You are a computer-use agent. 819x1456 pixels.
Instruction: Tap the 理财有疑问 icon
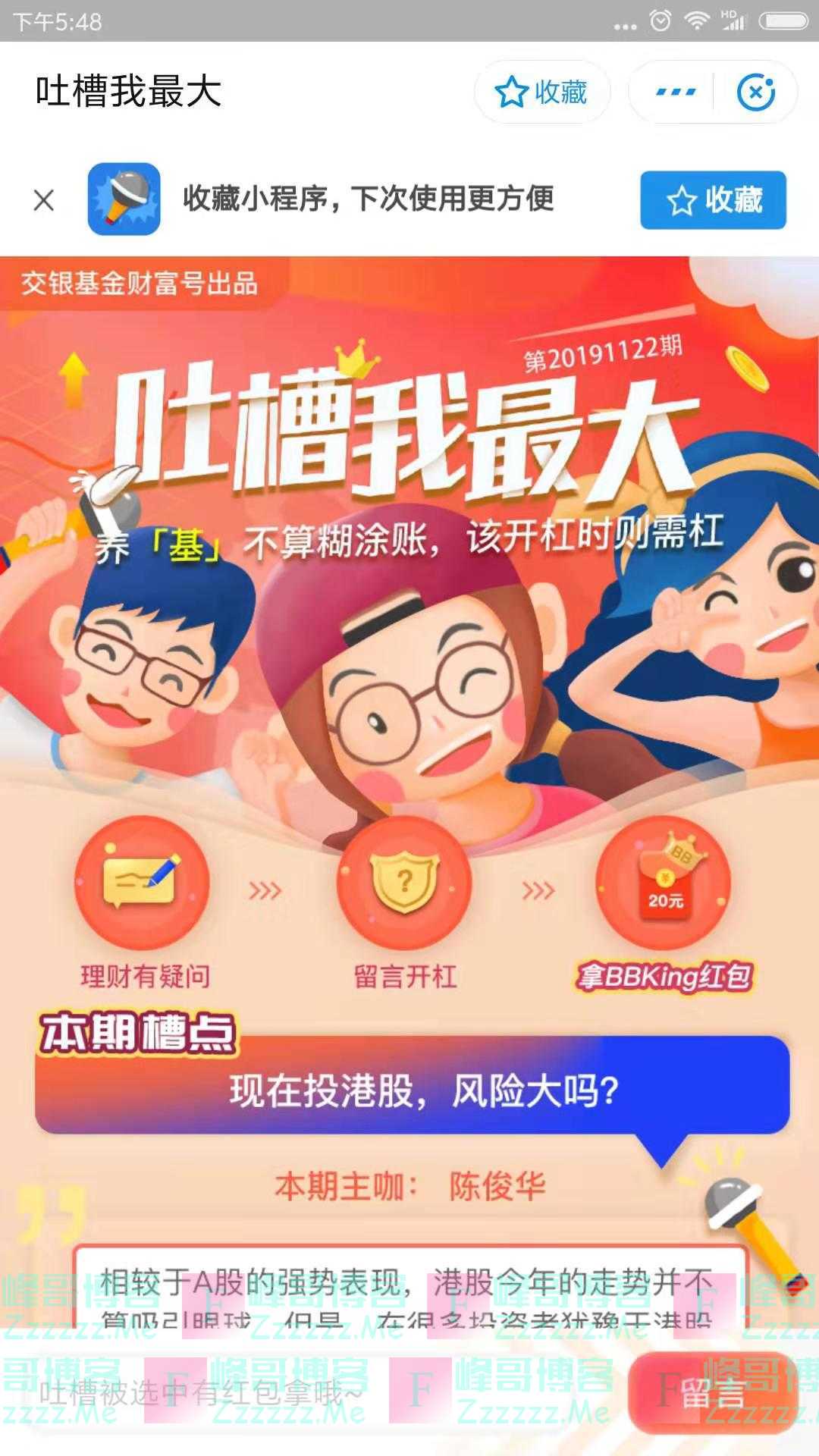point(142,883)
